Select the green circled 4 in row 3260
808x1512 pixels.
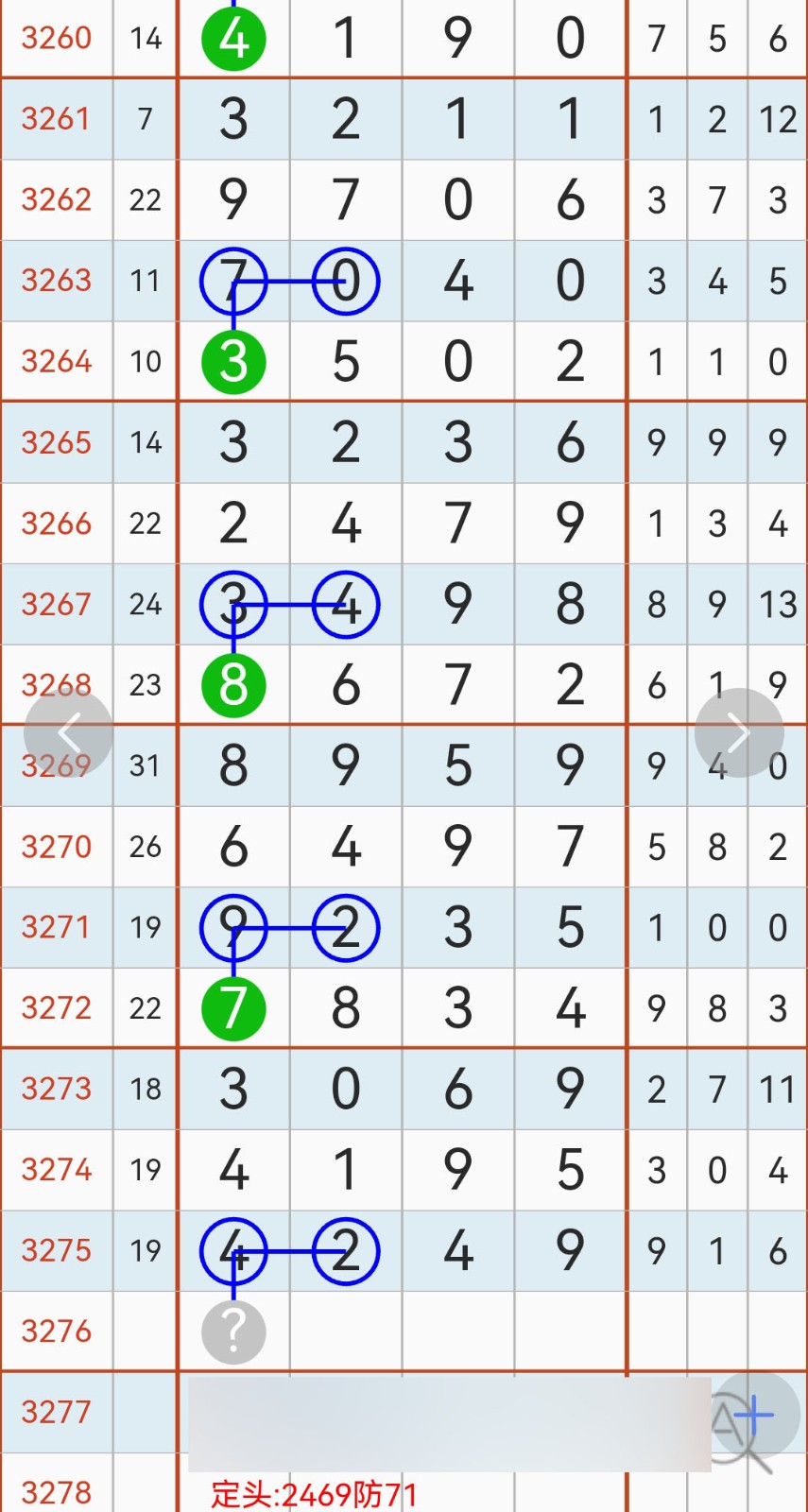click(233, 38)
